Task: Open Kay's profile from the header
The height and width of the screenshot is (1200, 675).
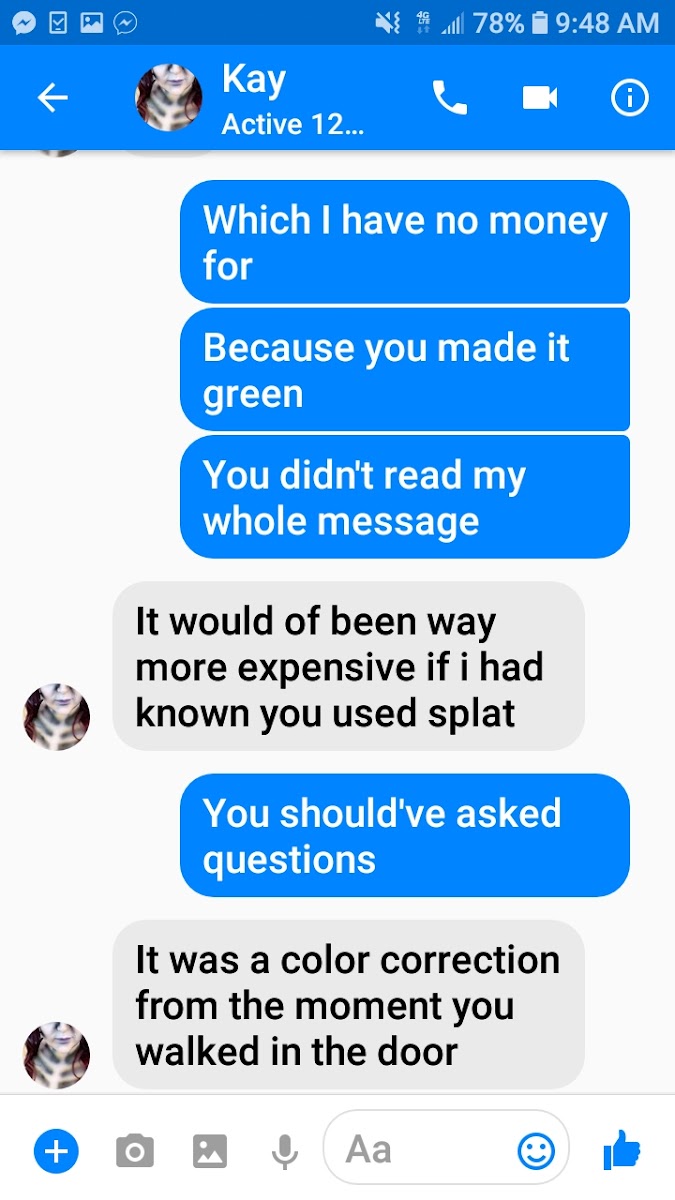Action: (254, 99)
